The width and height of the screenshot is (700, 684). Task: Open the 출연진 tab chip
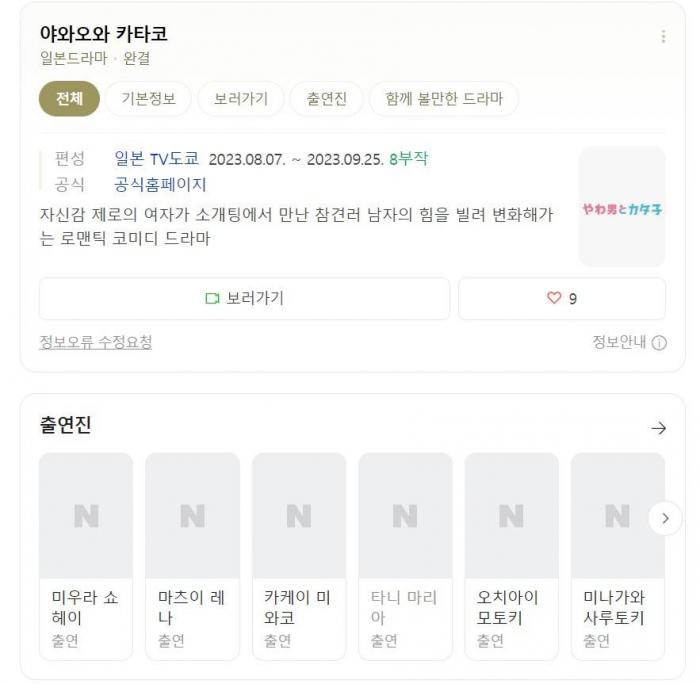[x=326, y=99]
